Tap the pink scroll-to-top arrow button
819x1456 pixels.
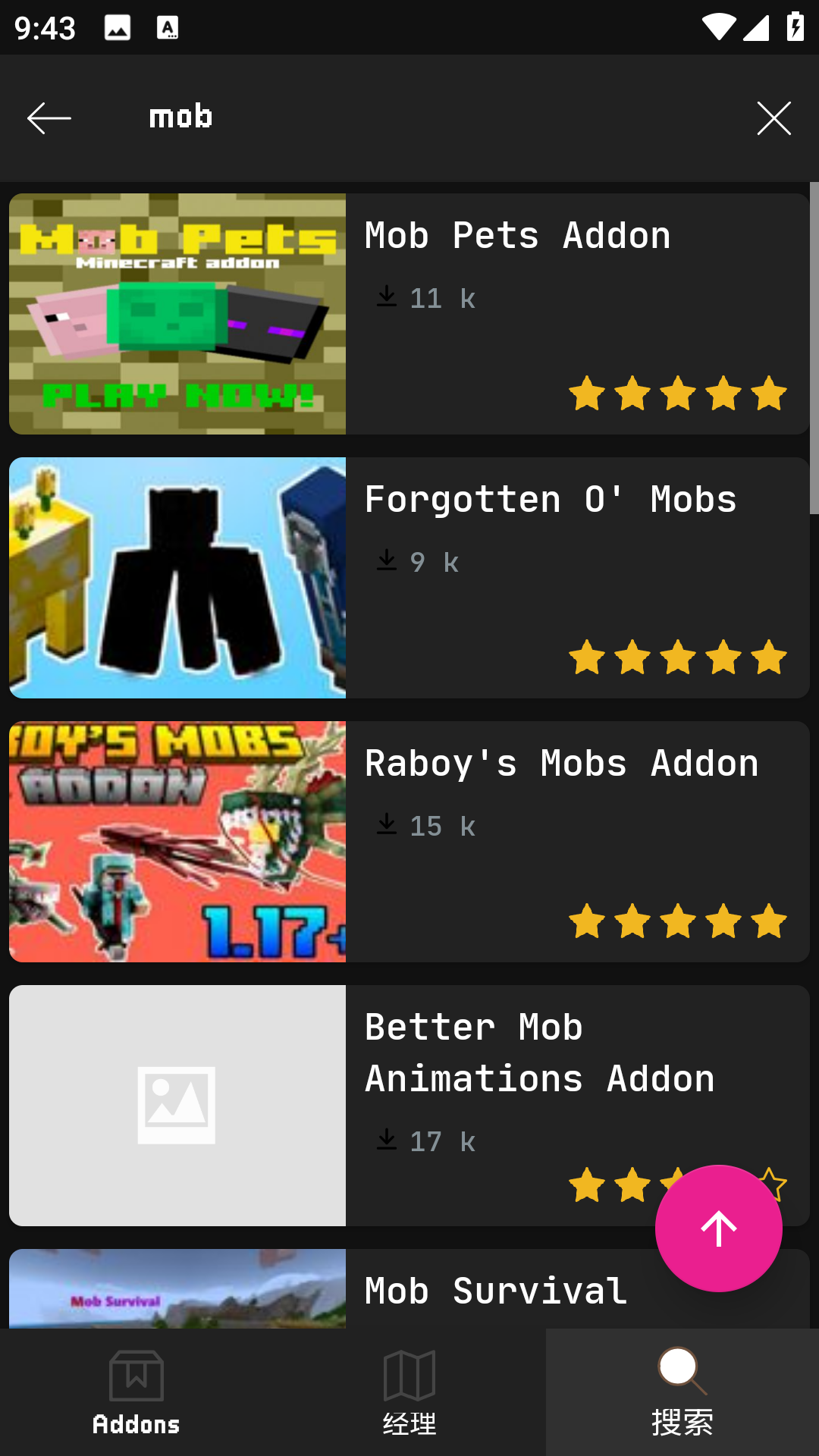pos(718,1228)
